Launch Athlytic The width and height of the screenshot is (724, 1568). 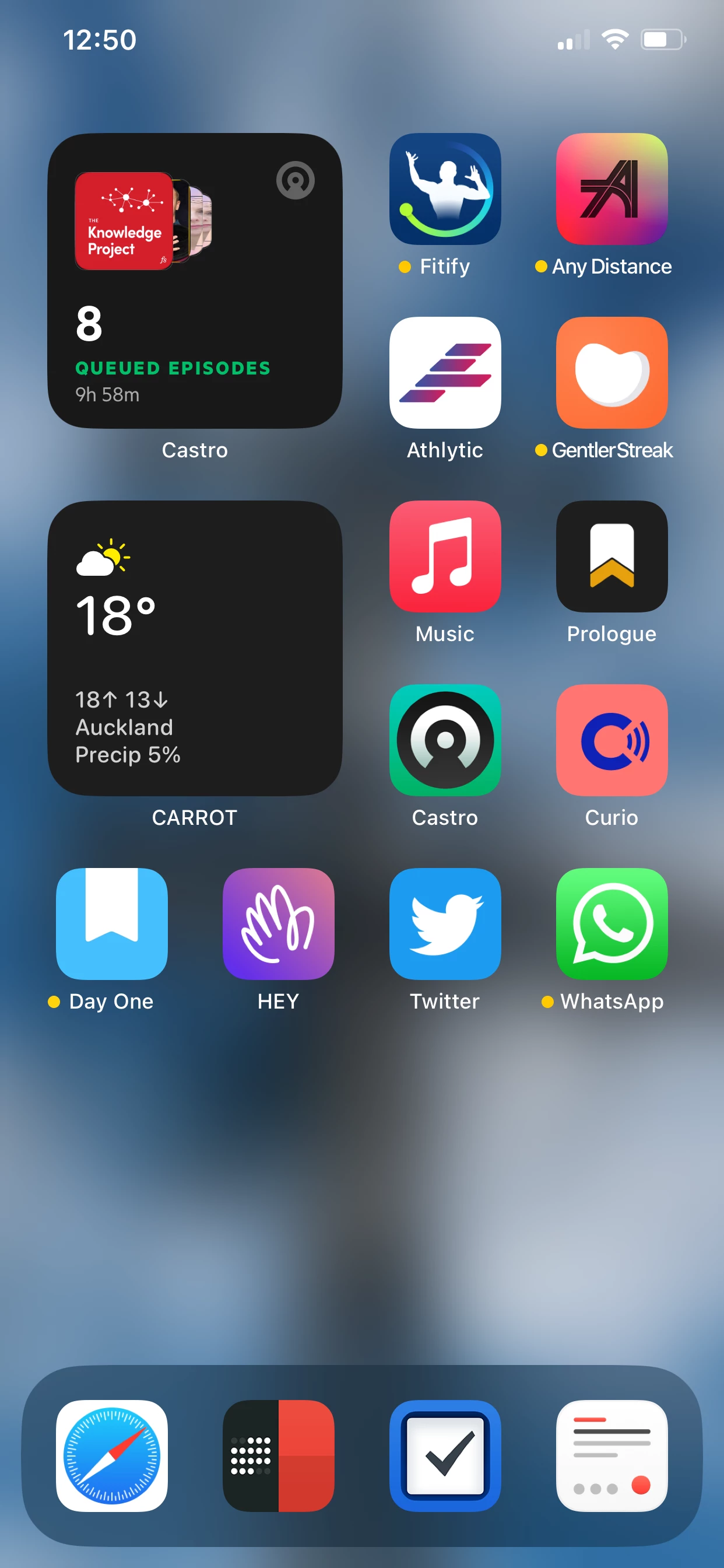tap(445, 373)
